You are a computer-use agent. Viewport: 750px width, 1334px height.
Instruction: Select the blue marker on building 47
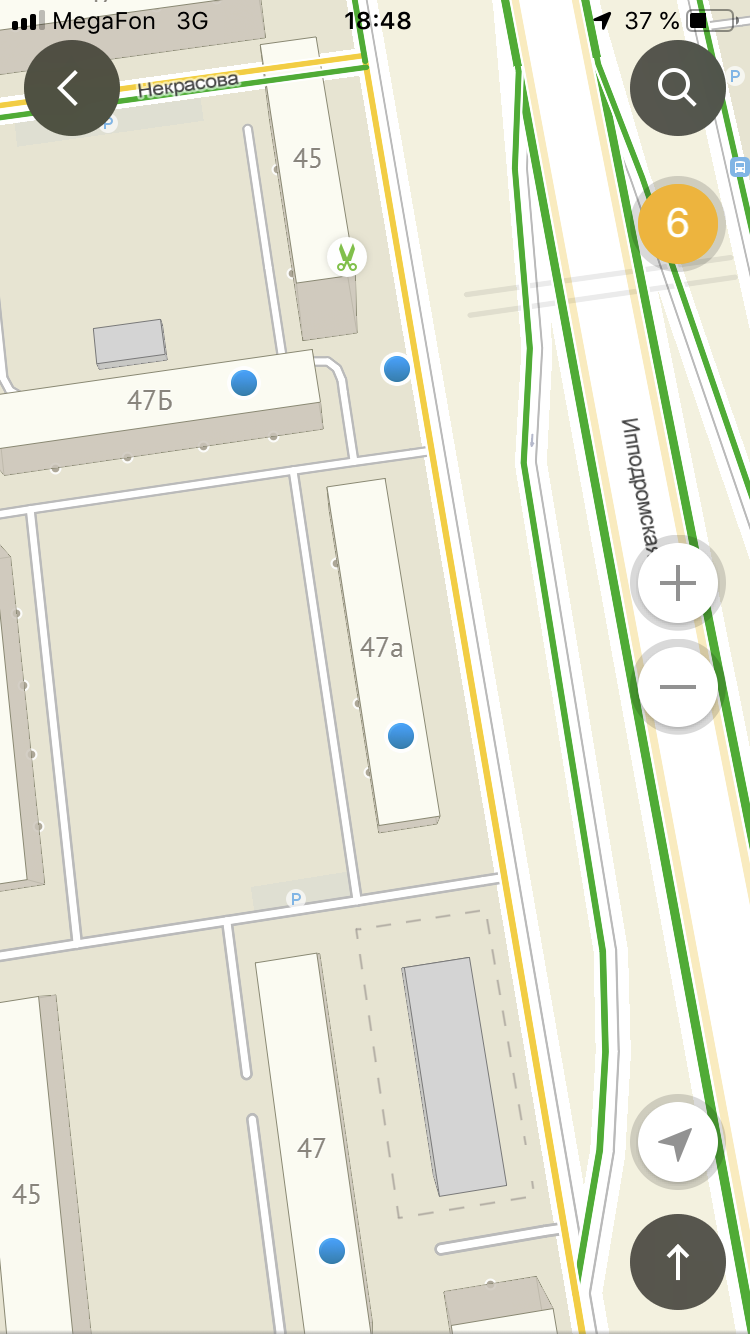click(332, 1250)
